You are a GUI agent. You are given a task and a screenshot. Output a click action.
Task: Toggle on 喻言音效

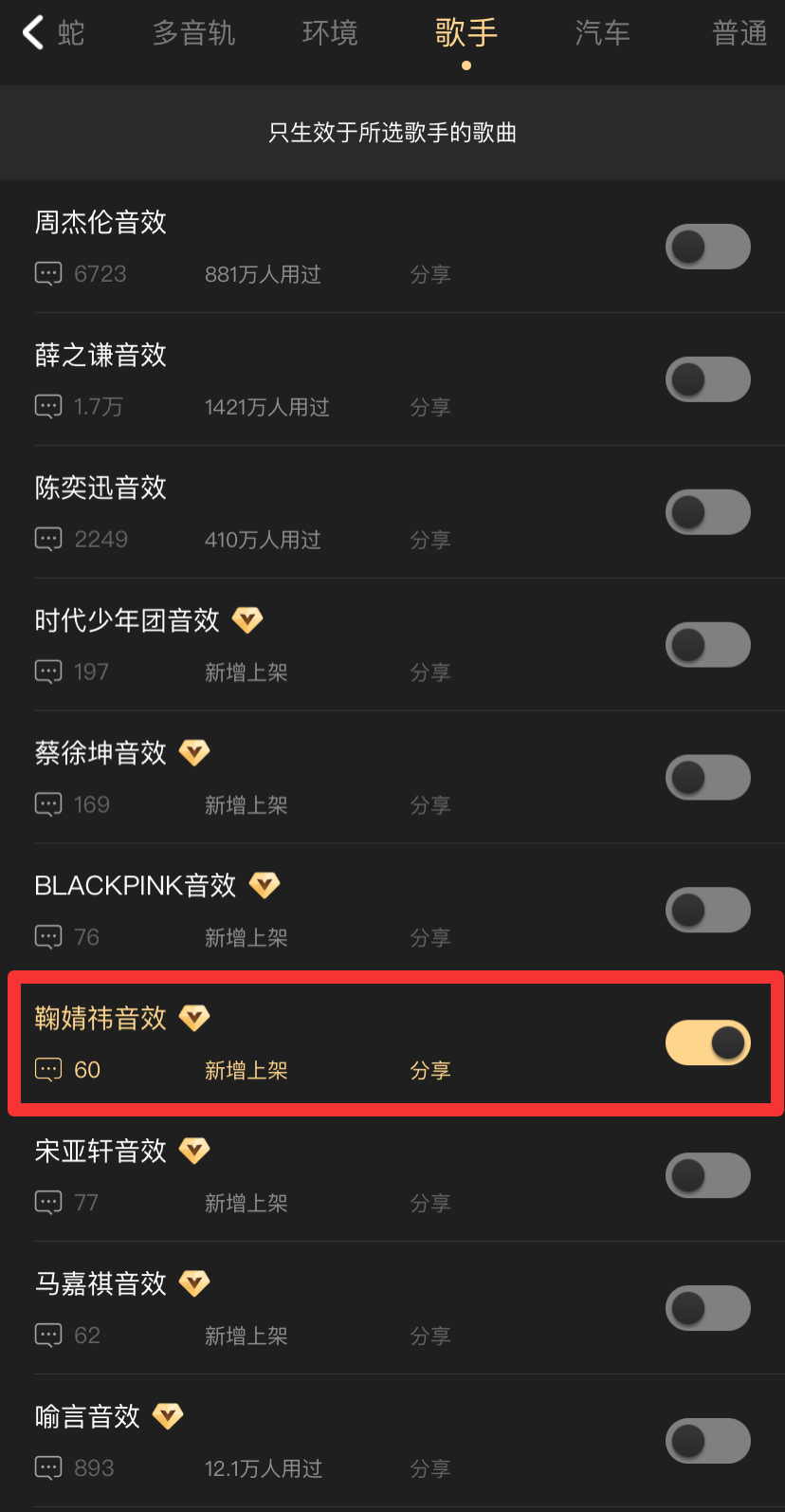707,1442
